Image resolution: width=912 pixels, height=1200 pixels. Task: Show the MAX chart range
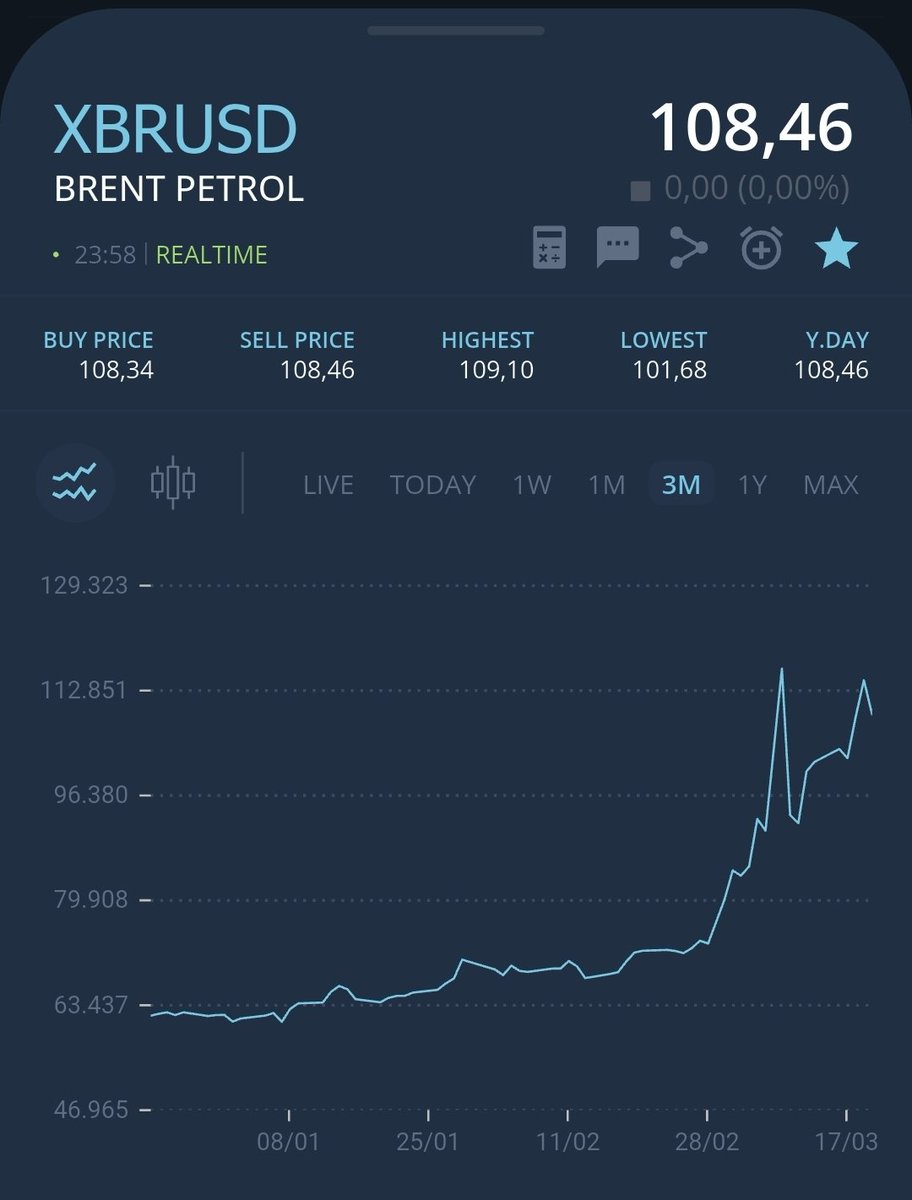coord(830,485)
